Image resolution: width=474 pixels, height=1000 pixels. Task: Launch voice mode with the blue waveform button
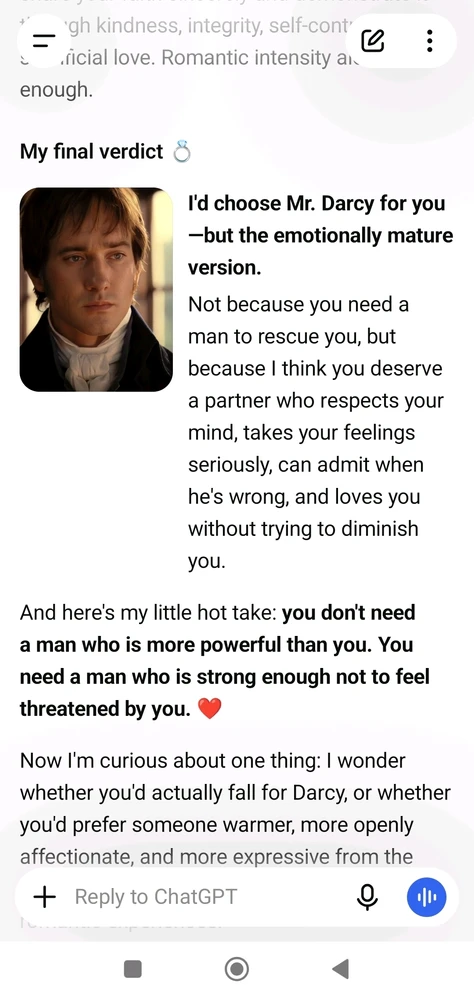(x=426, y=897)
